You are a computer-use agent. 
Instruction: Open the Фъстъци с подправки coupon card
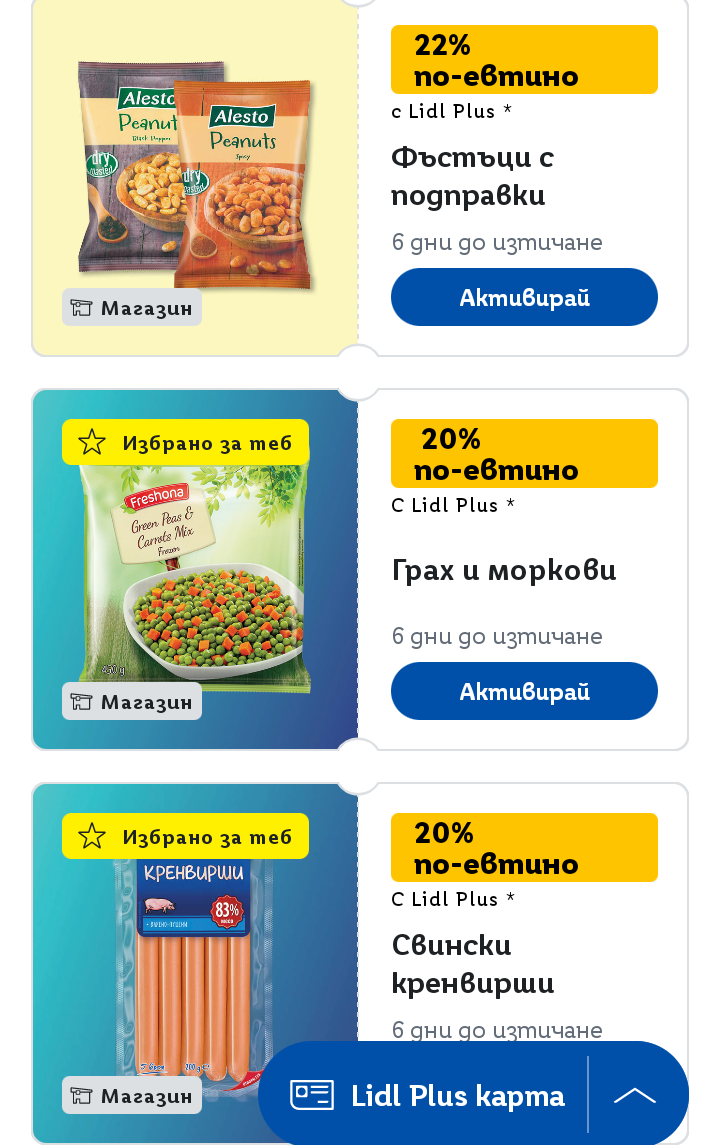coord(472,176)
